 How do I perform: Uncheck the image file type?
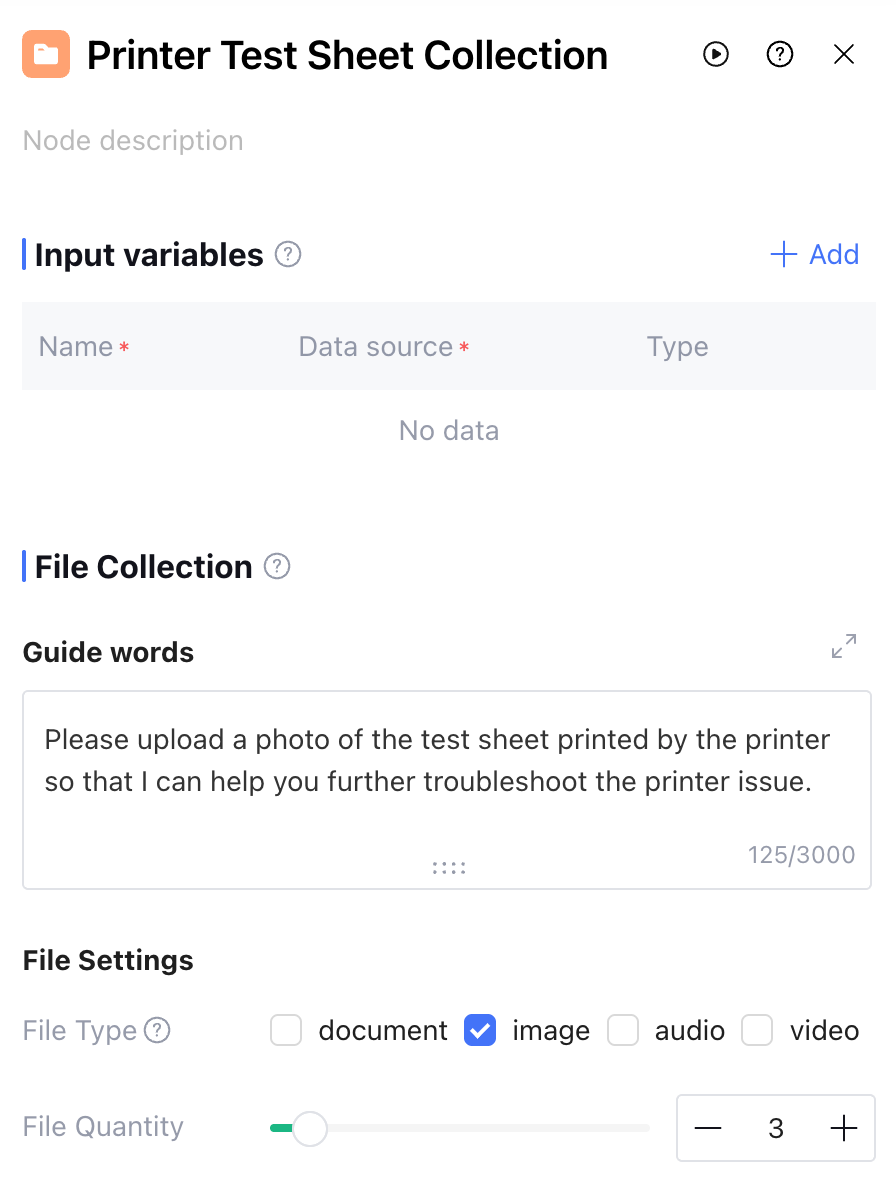click(x=481, y=1030)
